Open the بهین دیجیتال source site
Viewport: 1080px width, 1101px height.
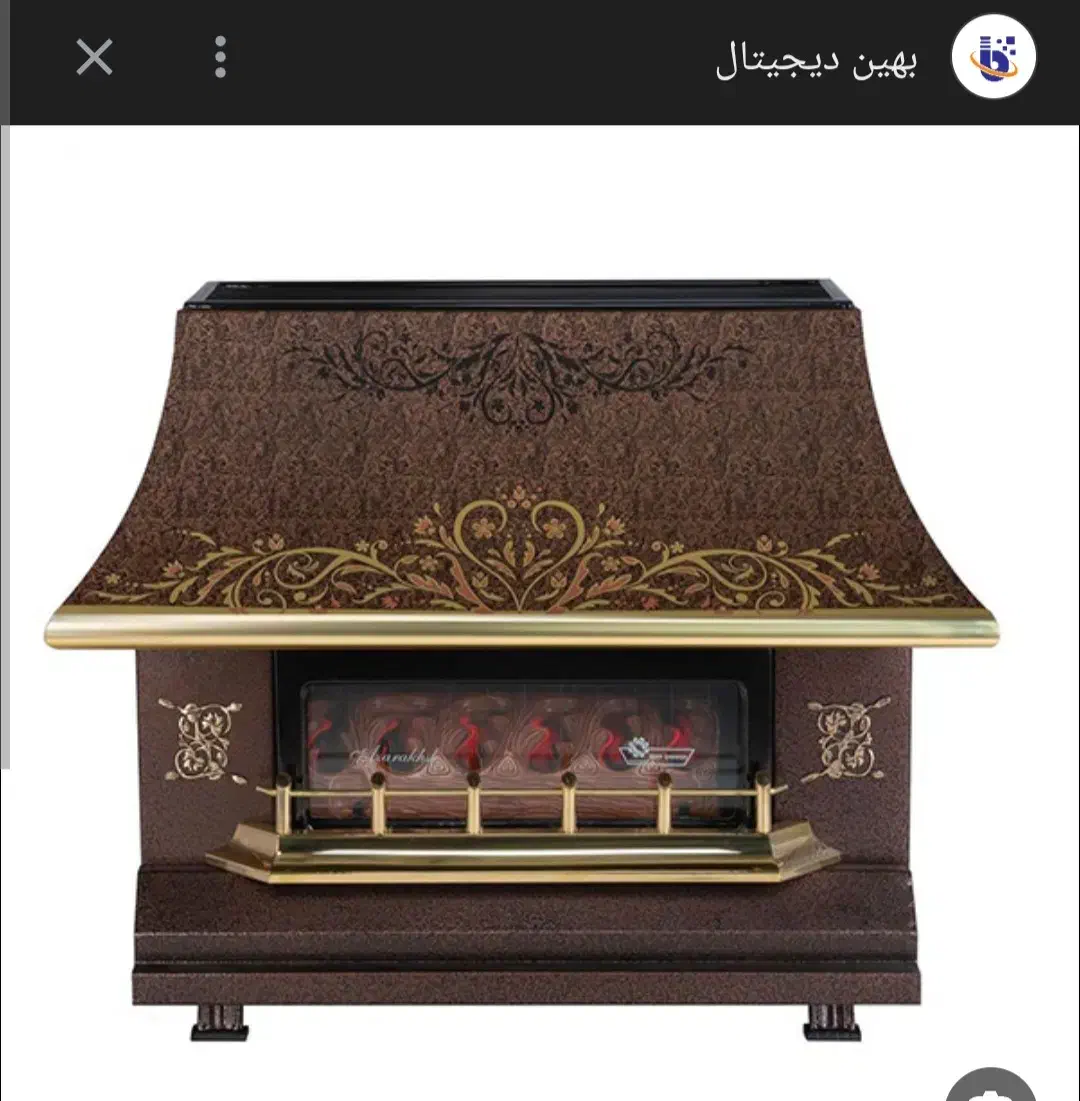816,60
